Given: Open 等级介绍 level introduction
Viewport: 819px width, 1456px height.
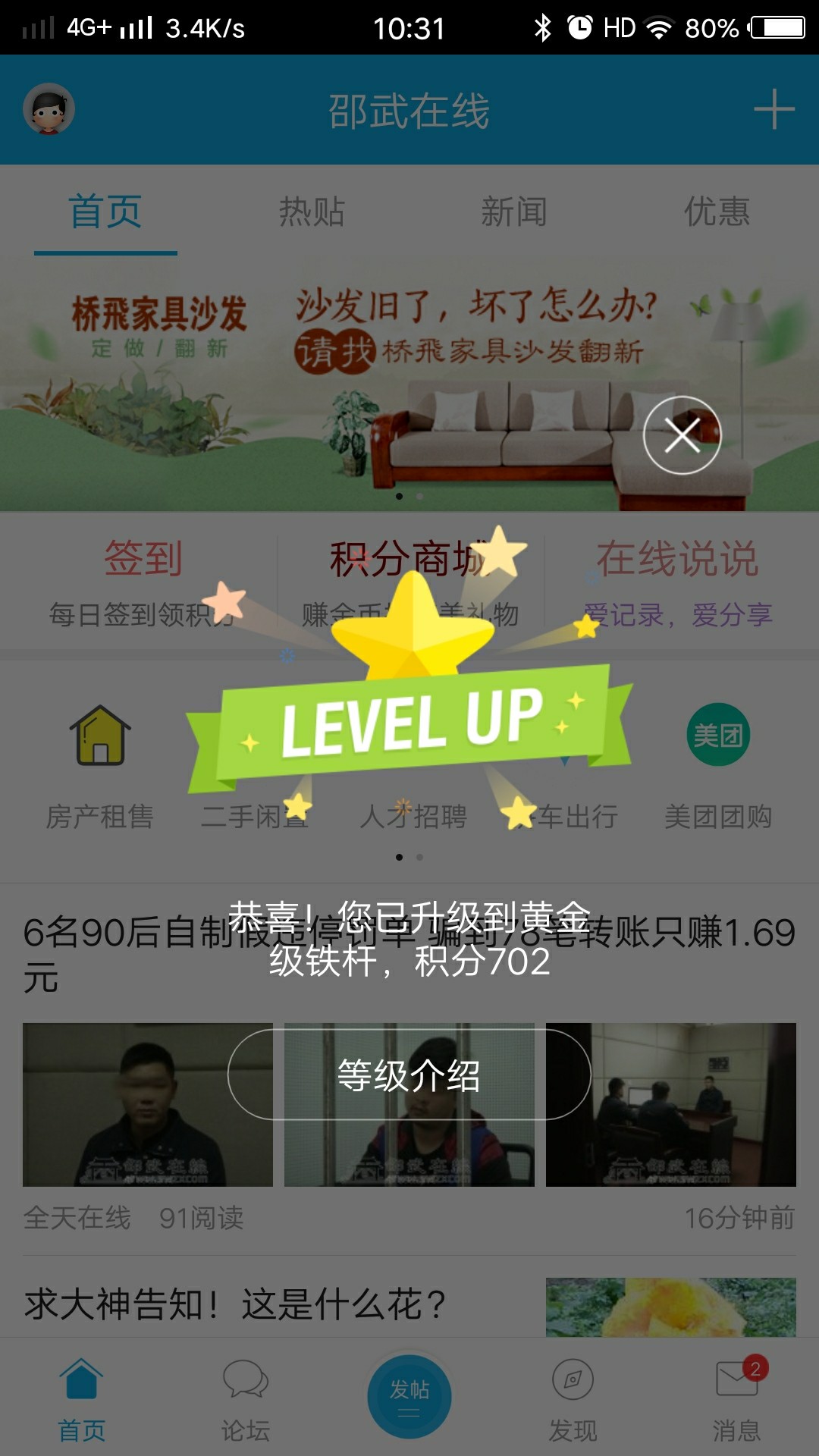Looking at the screenshot, I should tap(409, 1075).
